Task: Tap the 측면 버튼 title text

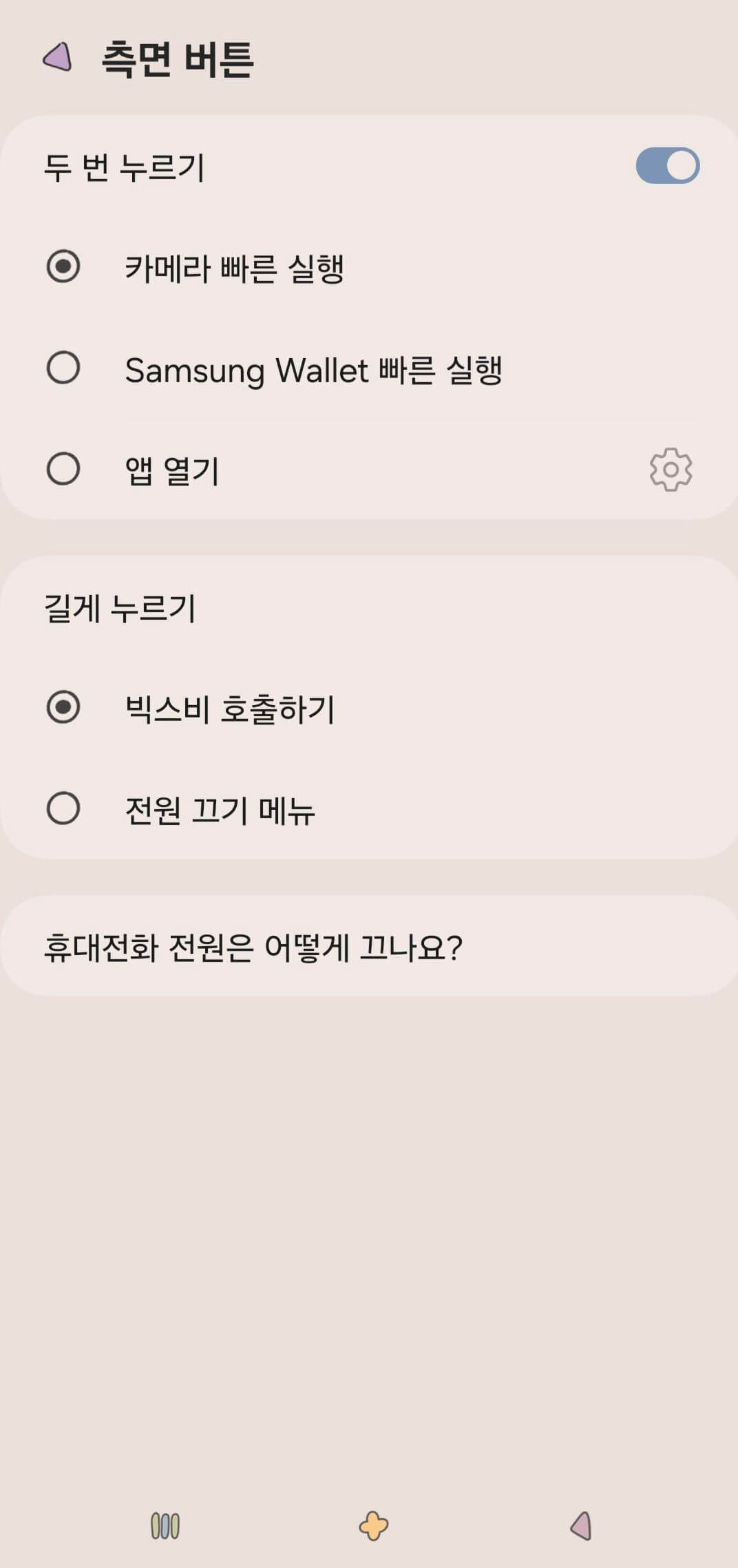Action: (176, 59)
